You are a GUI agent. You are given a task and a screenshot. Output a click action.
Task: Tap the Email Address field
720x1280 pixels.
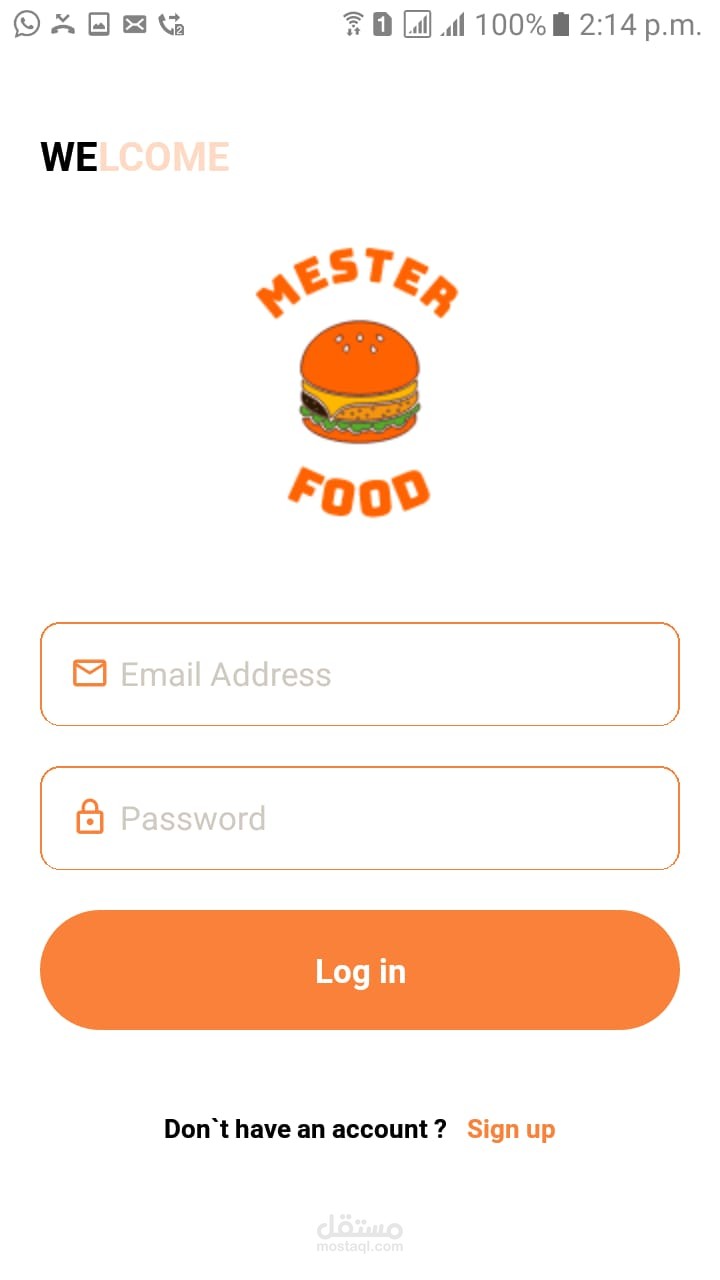click(360, 674)
